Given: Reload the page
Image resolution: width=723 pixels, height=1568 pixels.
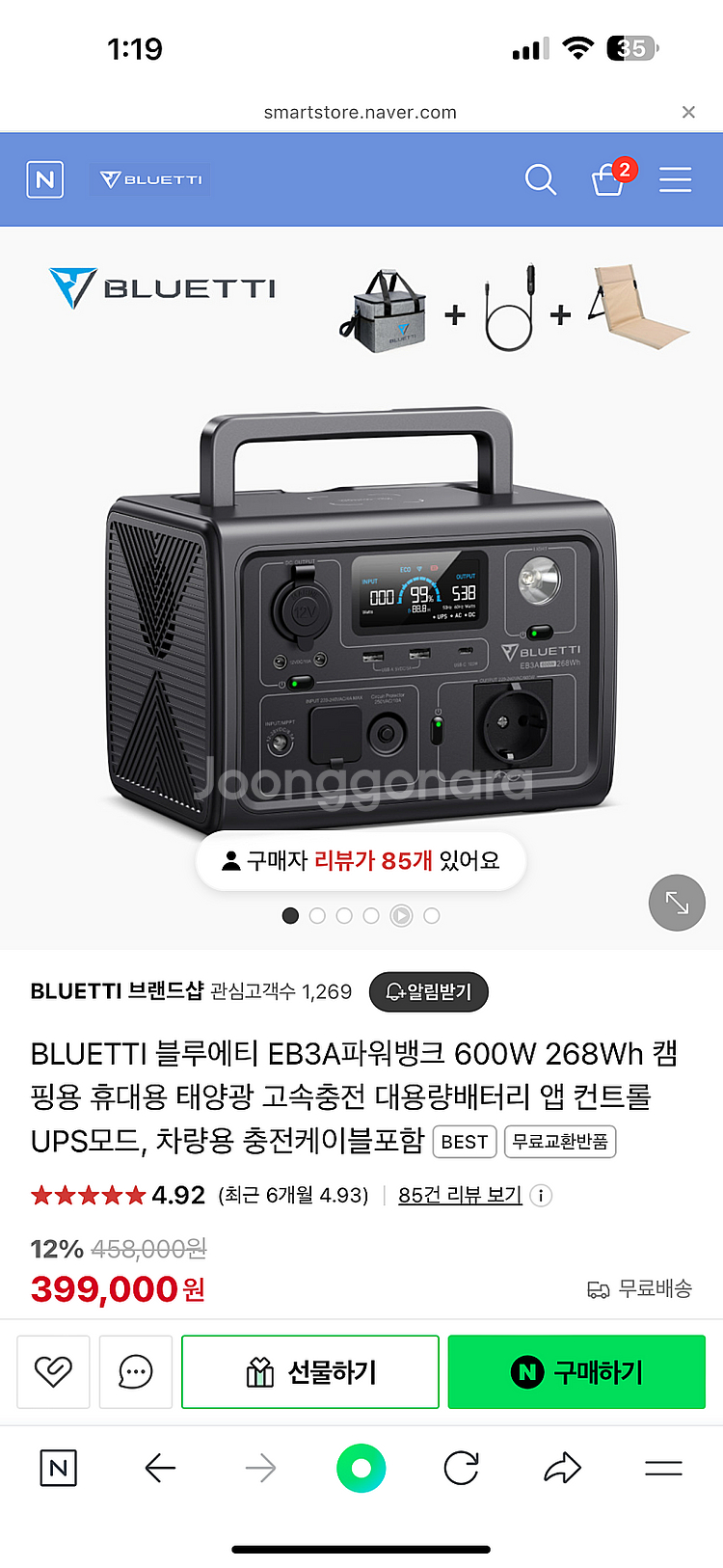Looking at the screenshot, I should [461, 1469].
